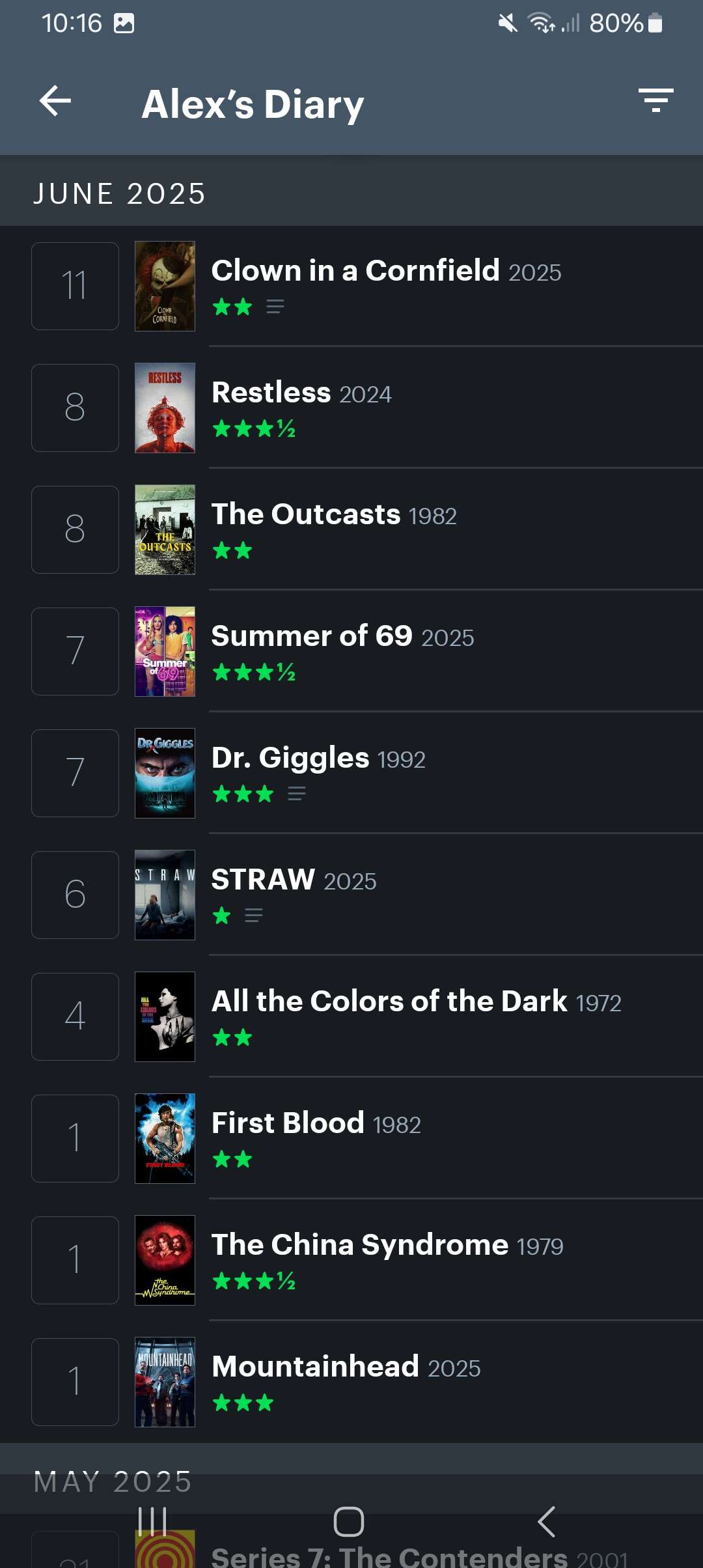
Task: Open the First Blood 1982 entry
Action: pyautogui.click(x=351, y=1139)
